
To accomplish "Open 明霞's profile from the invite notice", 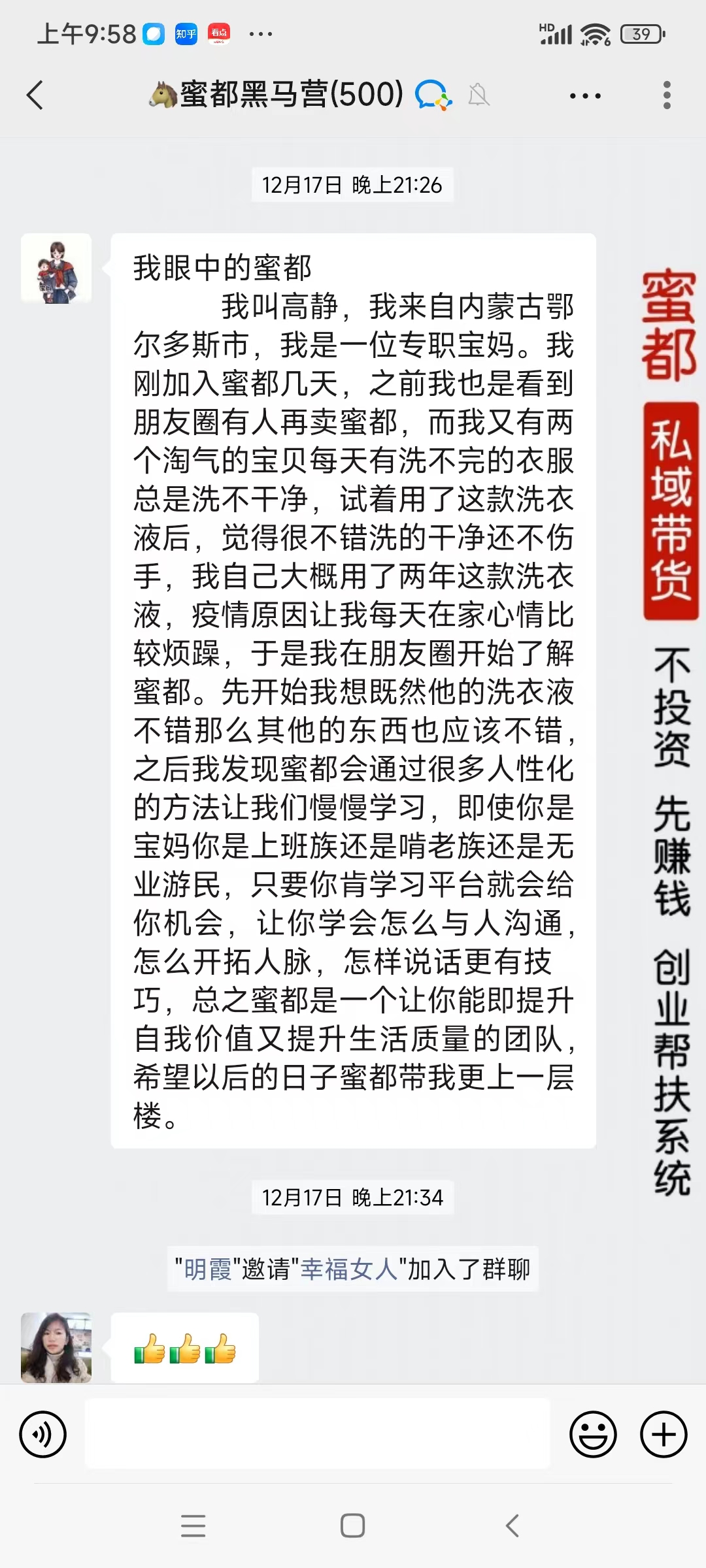I will tap(208, 1269).
